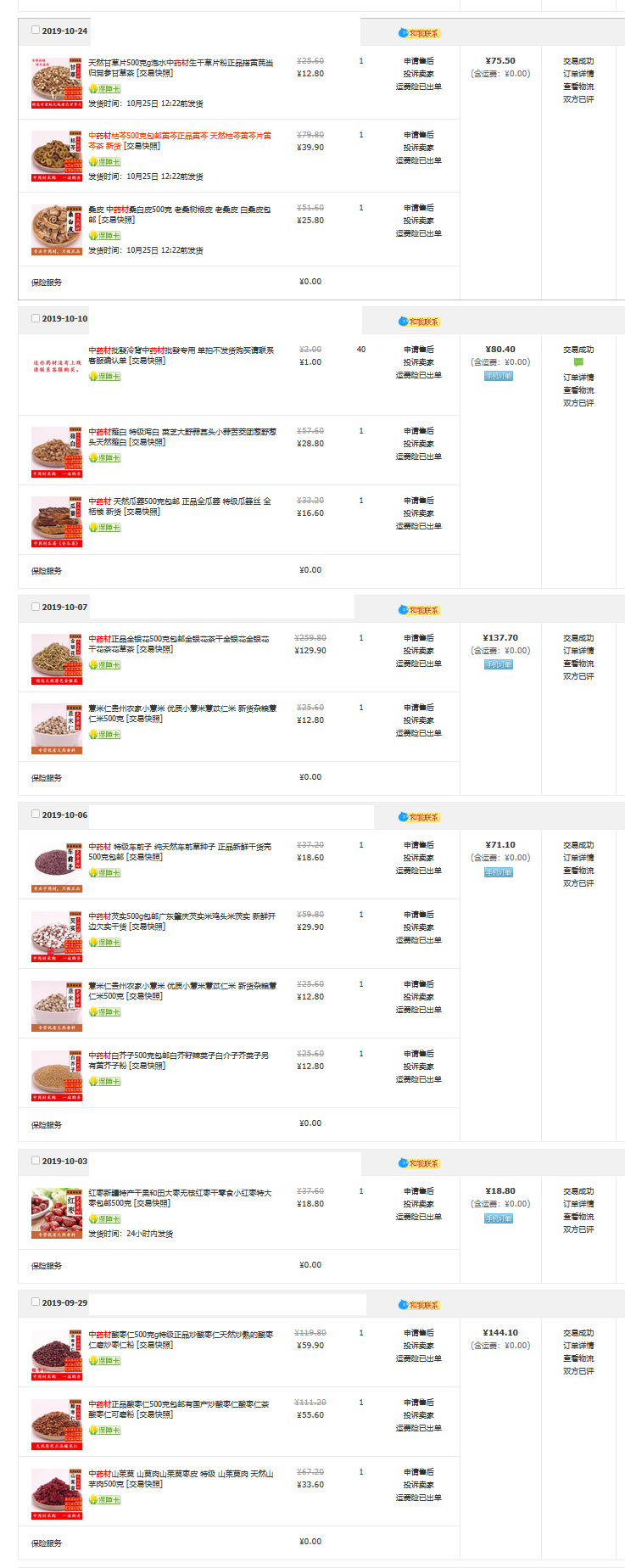Select the checkbox for order 2019-10-24
This screenshot has height=1568, width=625.
click(36, 30)
